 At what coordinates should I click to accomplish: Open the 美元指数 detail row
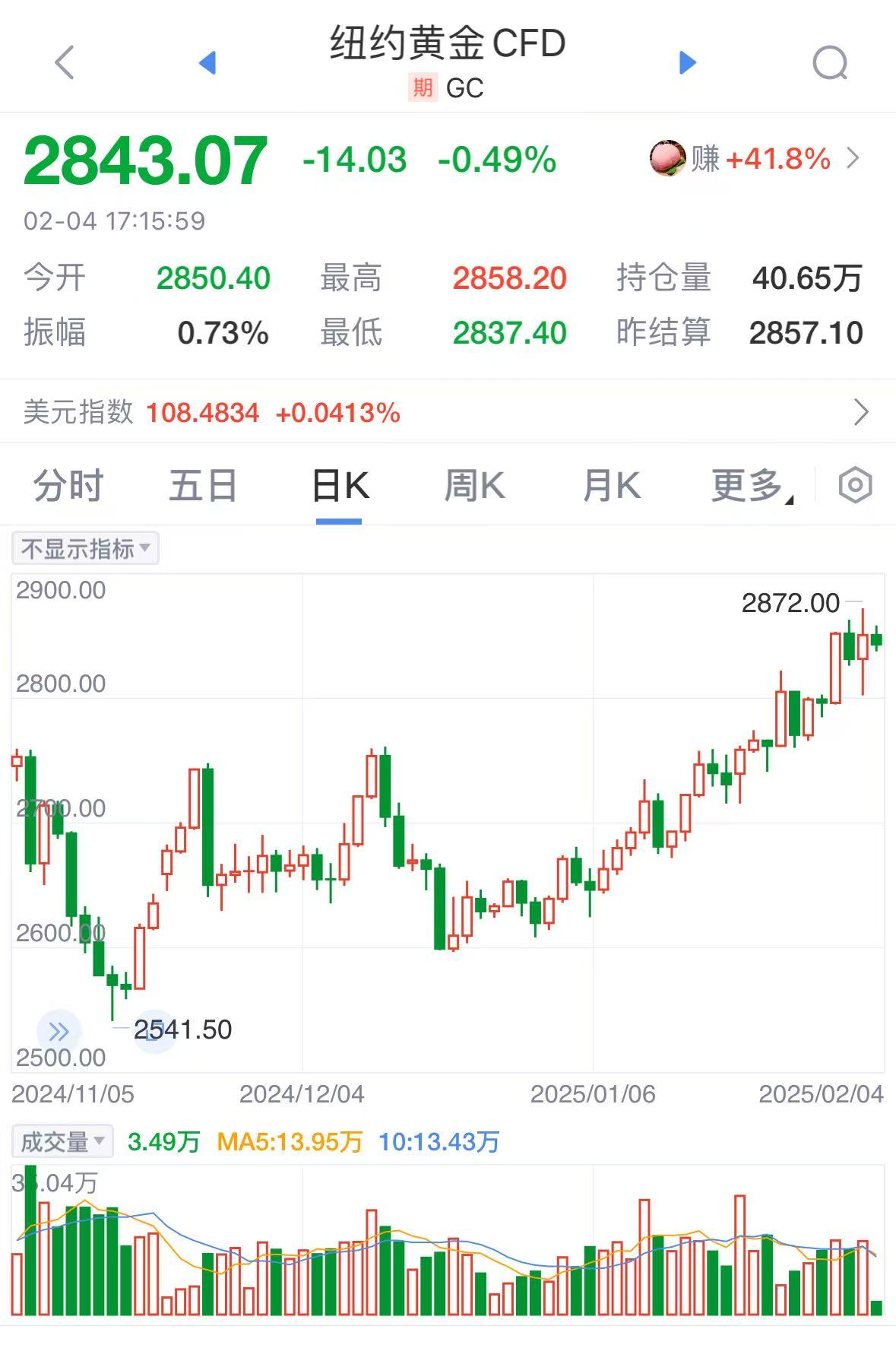coord(448,412)
